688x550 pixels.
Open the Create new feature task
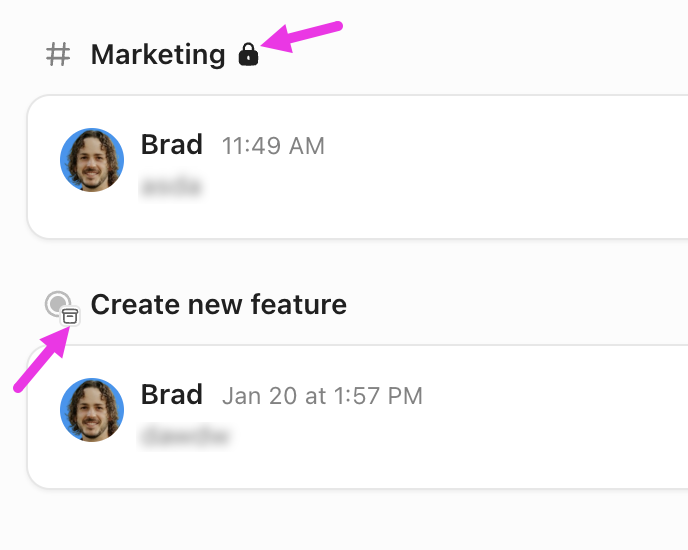[x=218, y=304]
